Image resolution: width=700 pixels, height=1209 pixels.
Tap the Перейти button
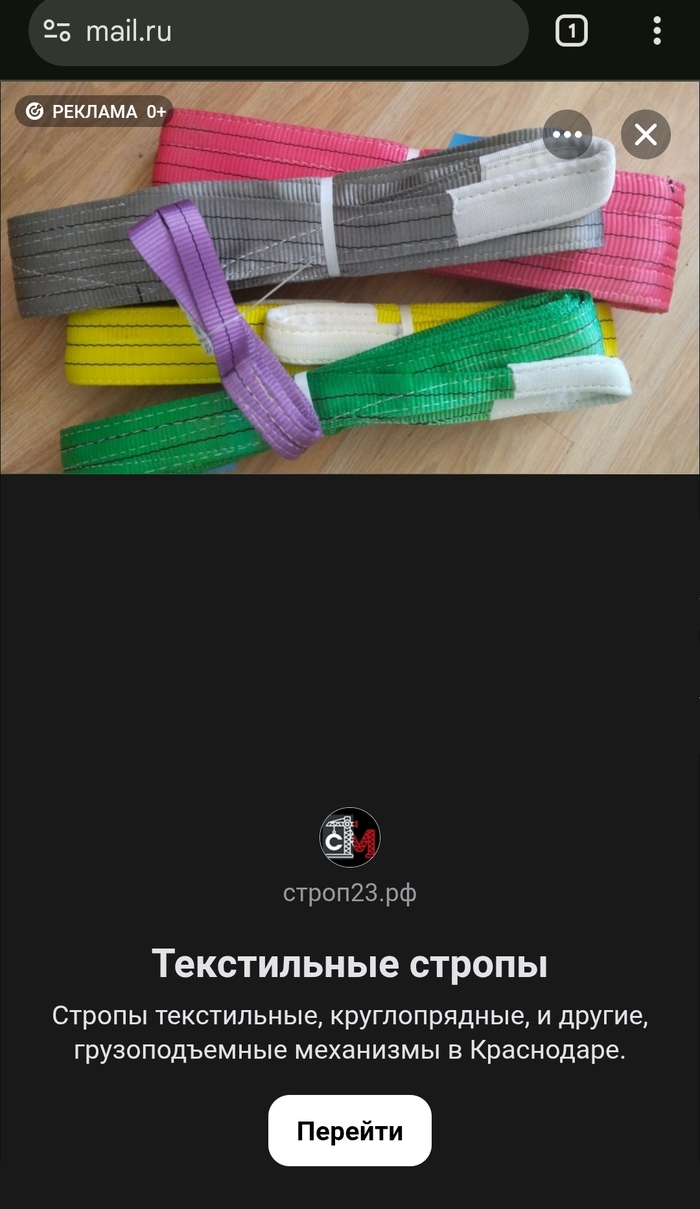point(349,1131)
